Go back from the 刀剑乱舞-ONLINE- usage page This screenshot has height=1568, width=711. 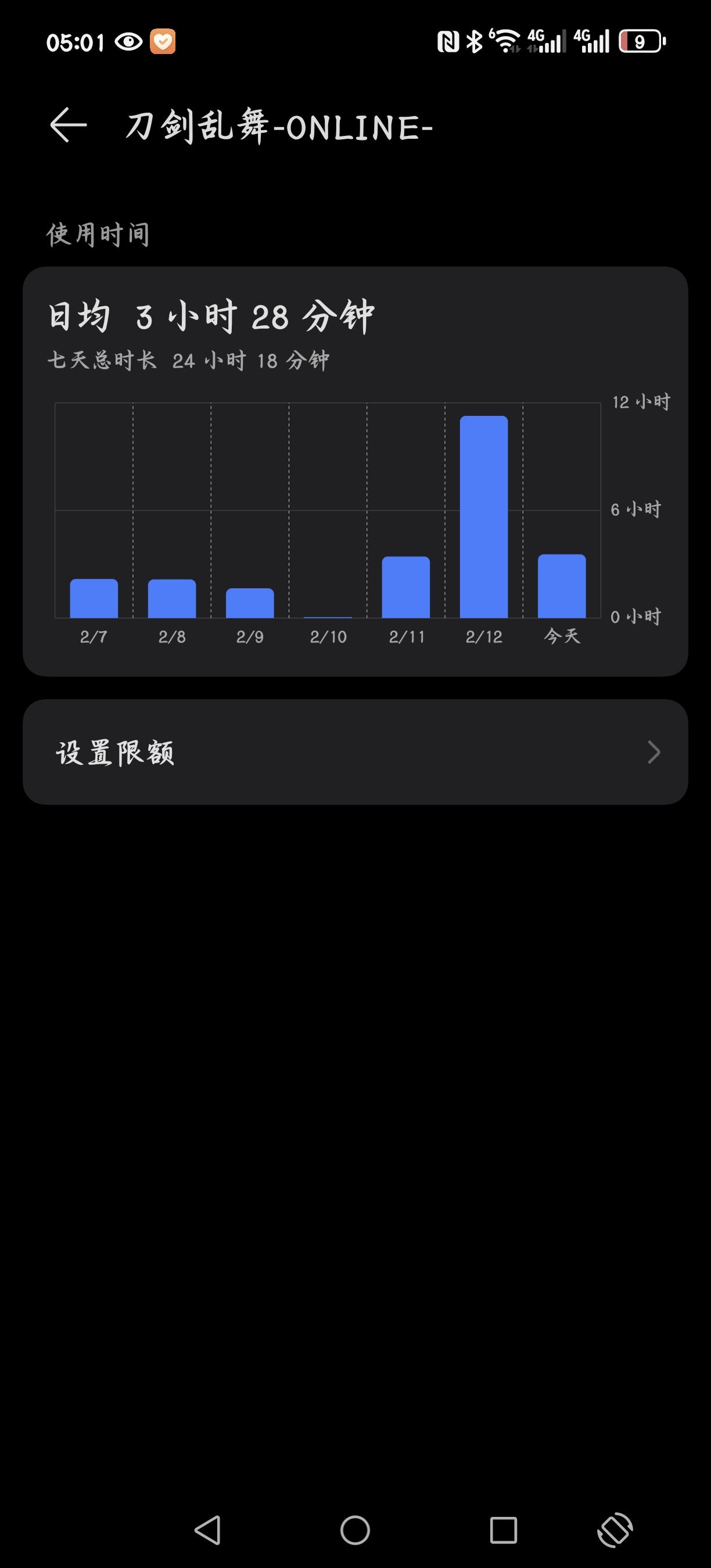[x=68, y=125]
